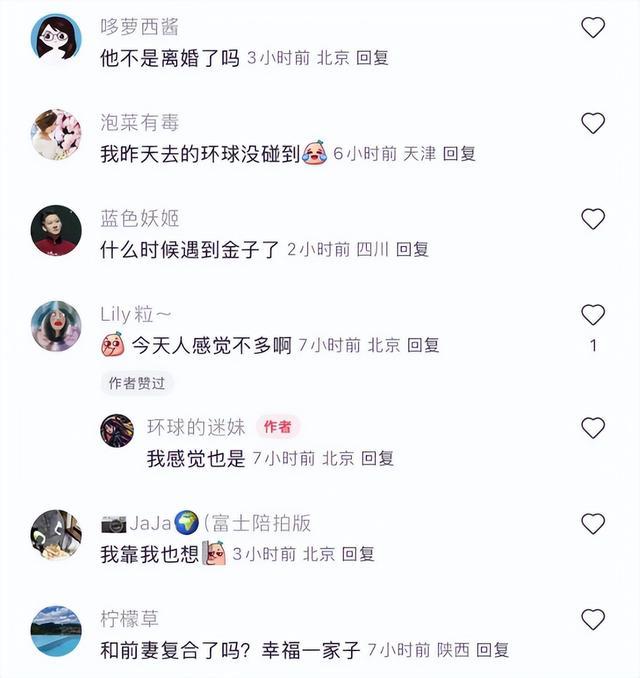Reply to 环球的迷妹's comment
This screenshot has height=678, width=640.
click(x=377, y=458)
